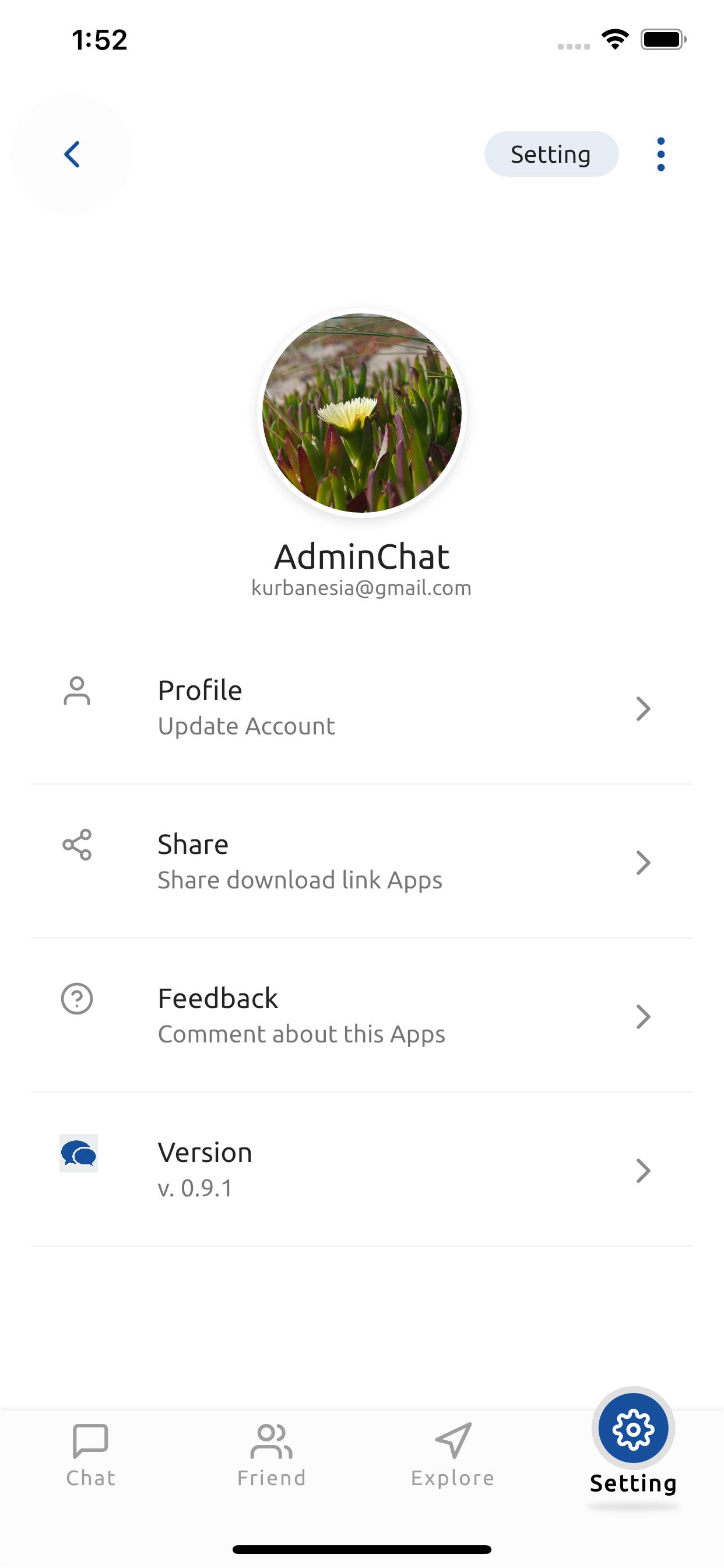The width and height of the screenshot is (724, 1568).
Task: Open Profile to update account
Action: [361, 708]
